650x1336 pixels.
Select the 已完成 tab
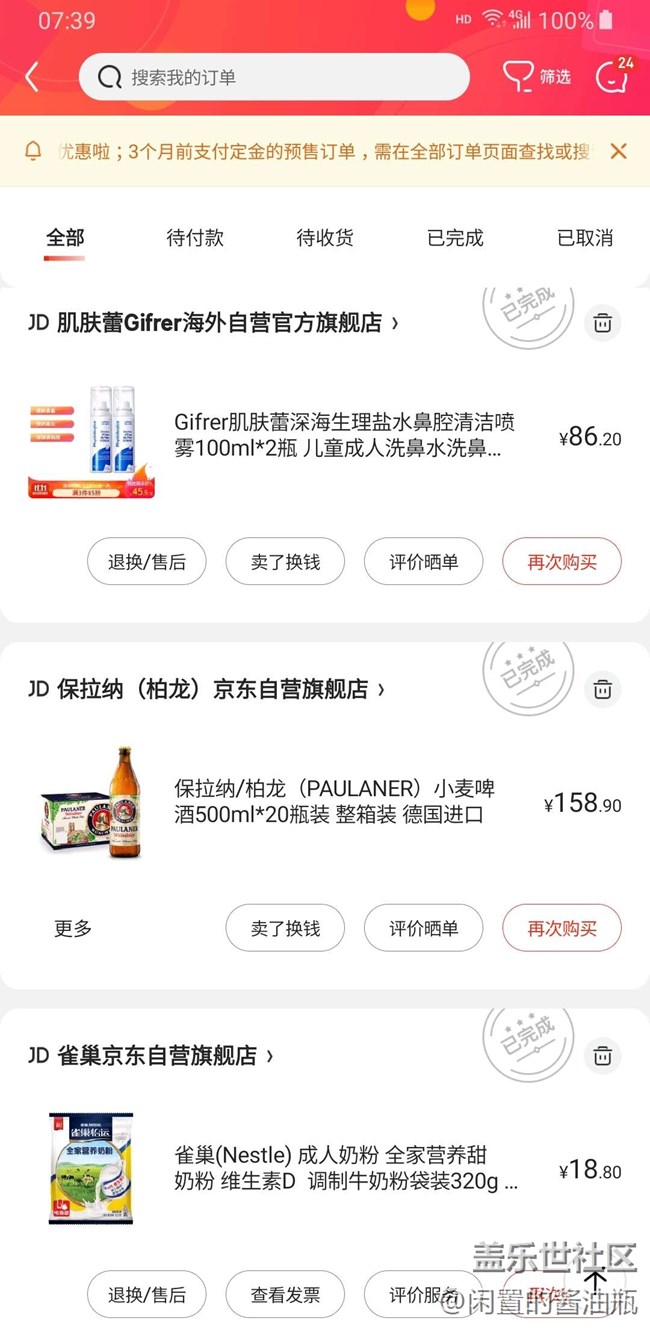[x=455, y=238]
